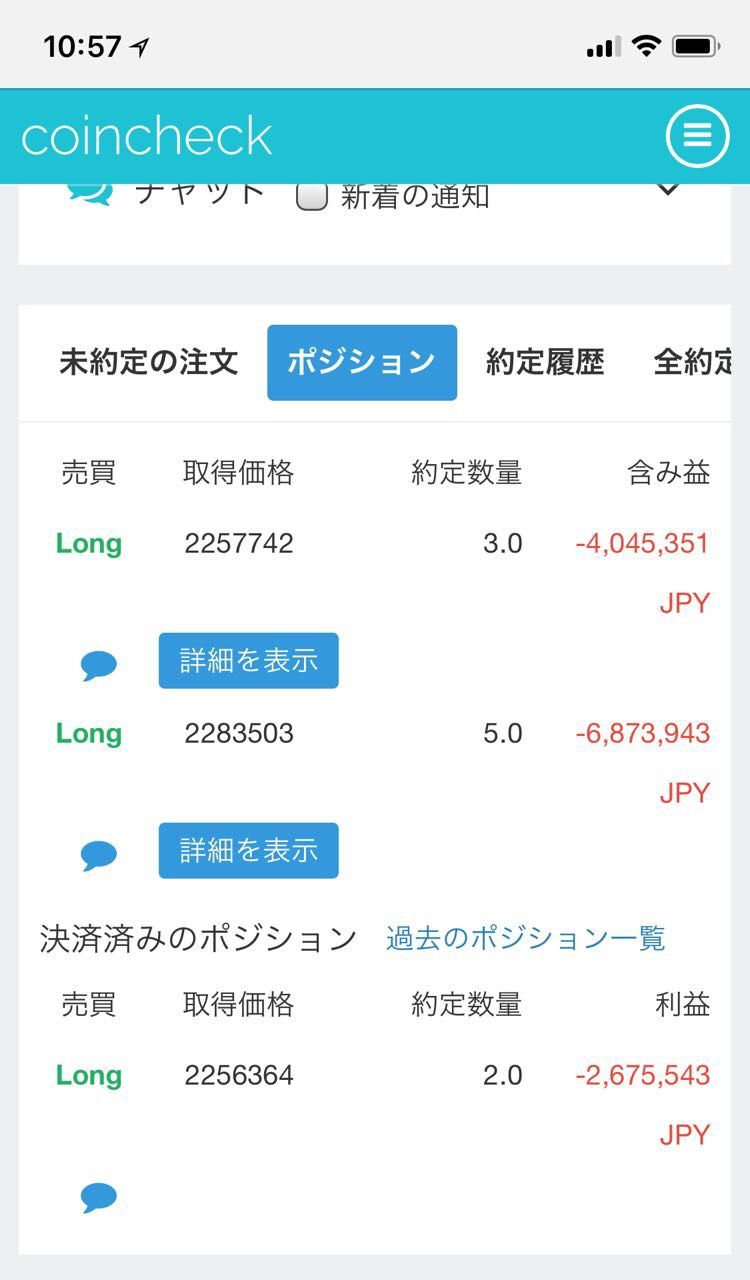This screenshot has width=750, height=1280.
Task: Switch to the partially visible 全約定 tab
Action: coord(692,362)
